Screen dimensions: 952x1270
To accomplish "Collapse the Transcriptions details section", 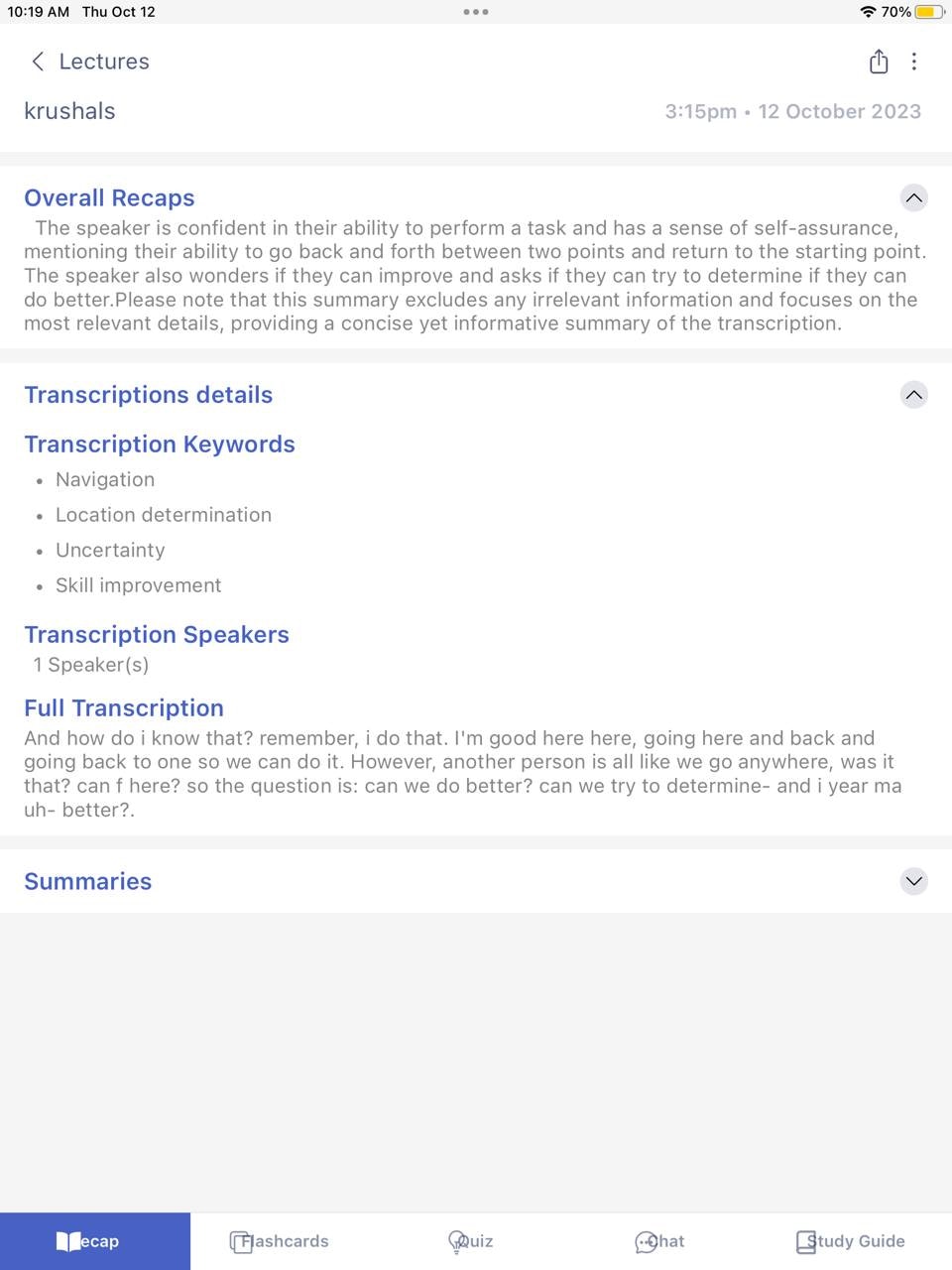I will click(x=913, y=395).
